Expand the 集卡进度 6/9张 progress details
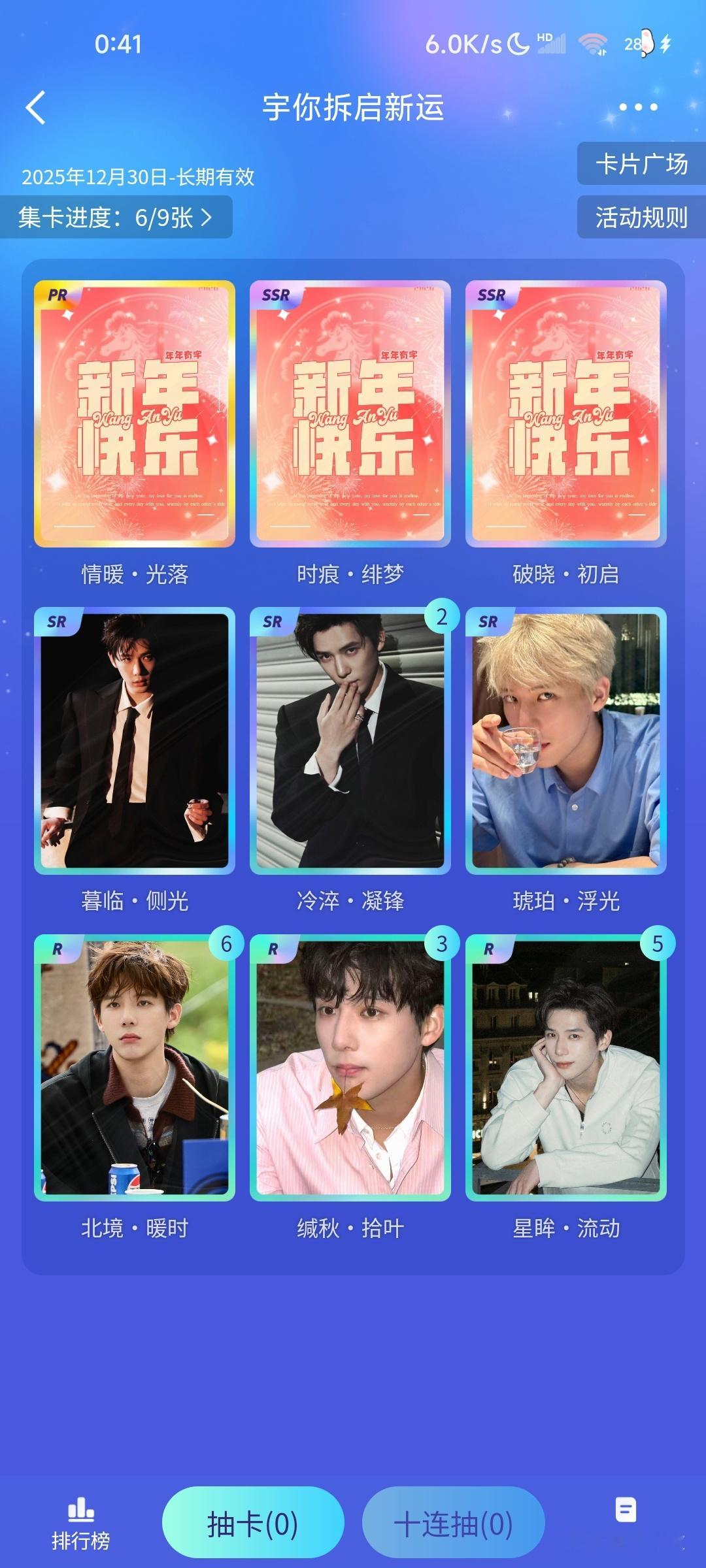 [118, 218]
